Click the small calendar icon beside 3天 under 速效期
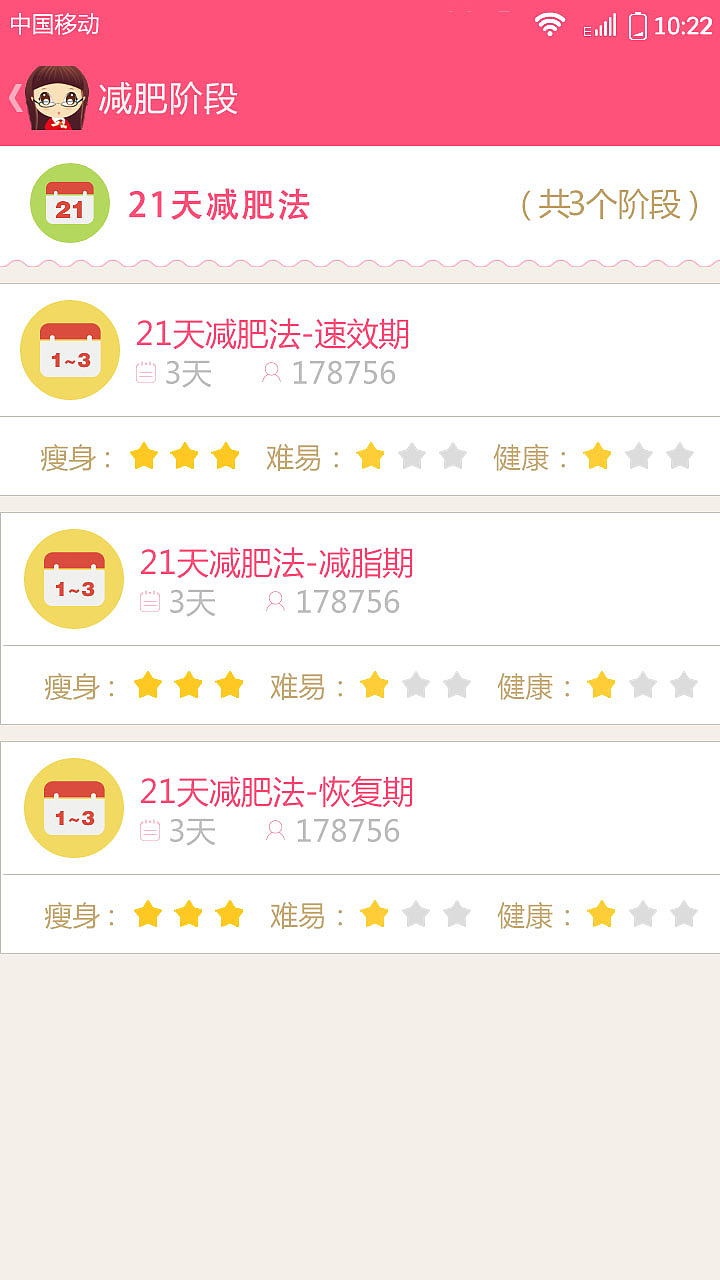The width and height of the screenshot is (720, 1280). 148,373
